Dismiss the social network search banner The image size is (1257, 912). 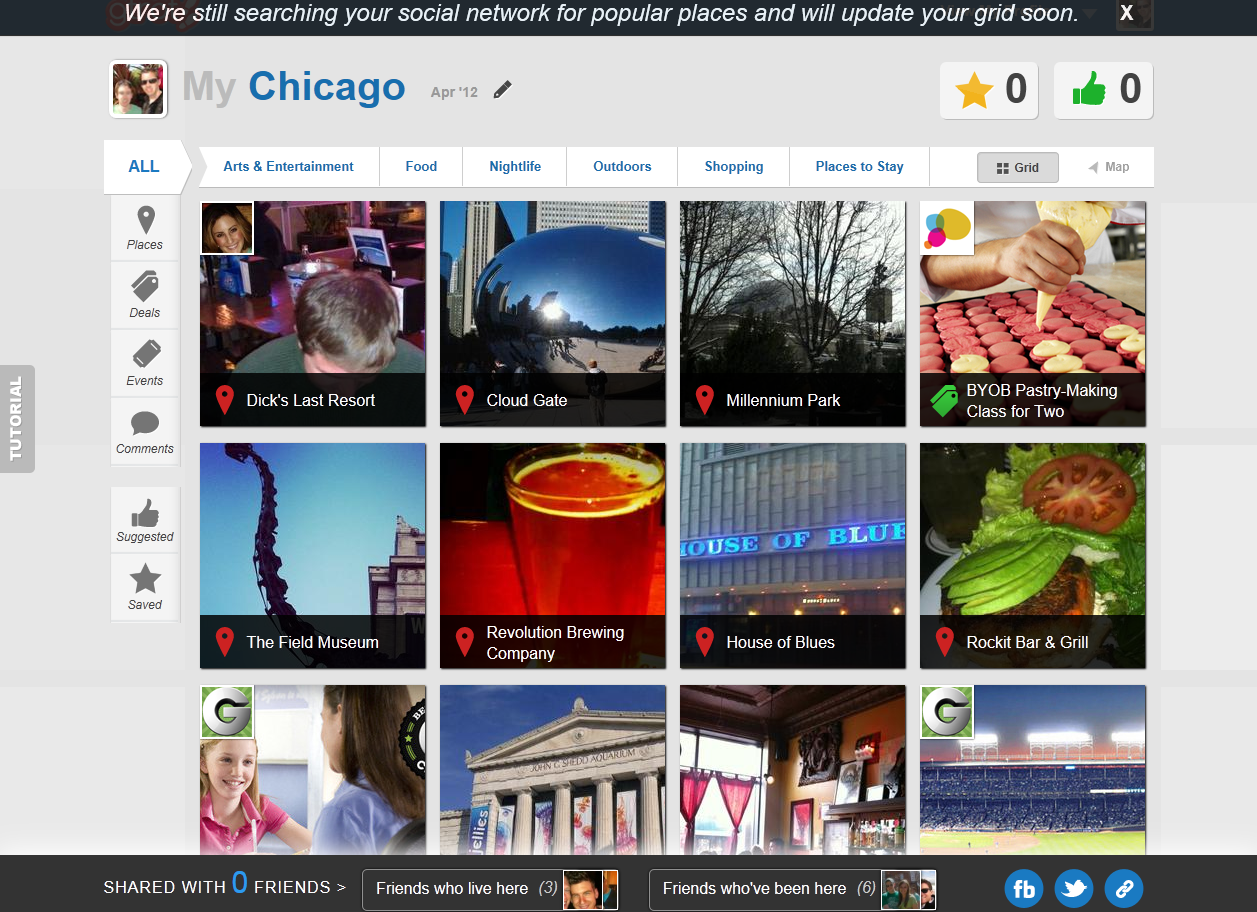1126,14
